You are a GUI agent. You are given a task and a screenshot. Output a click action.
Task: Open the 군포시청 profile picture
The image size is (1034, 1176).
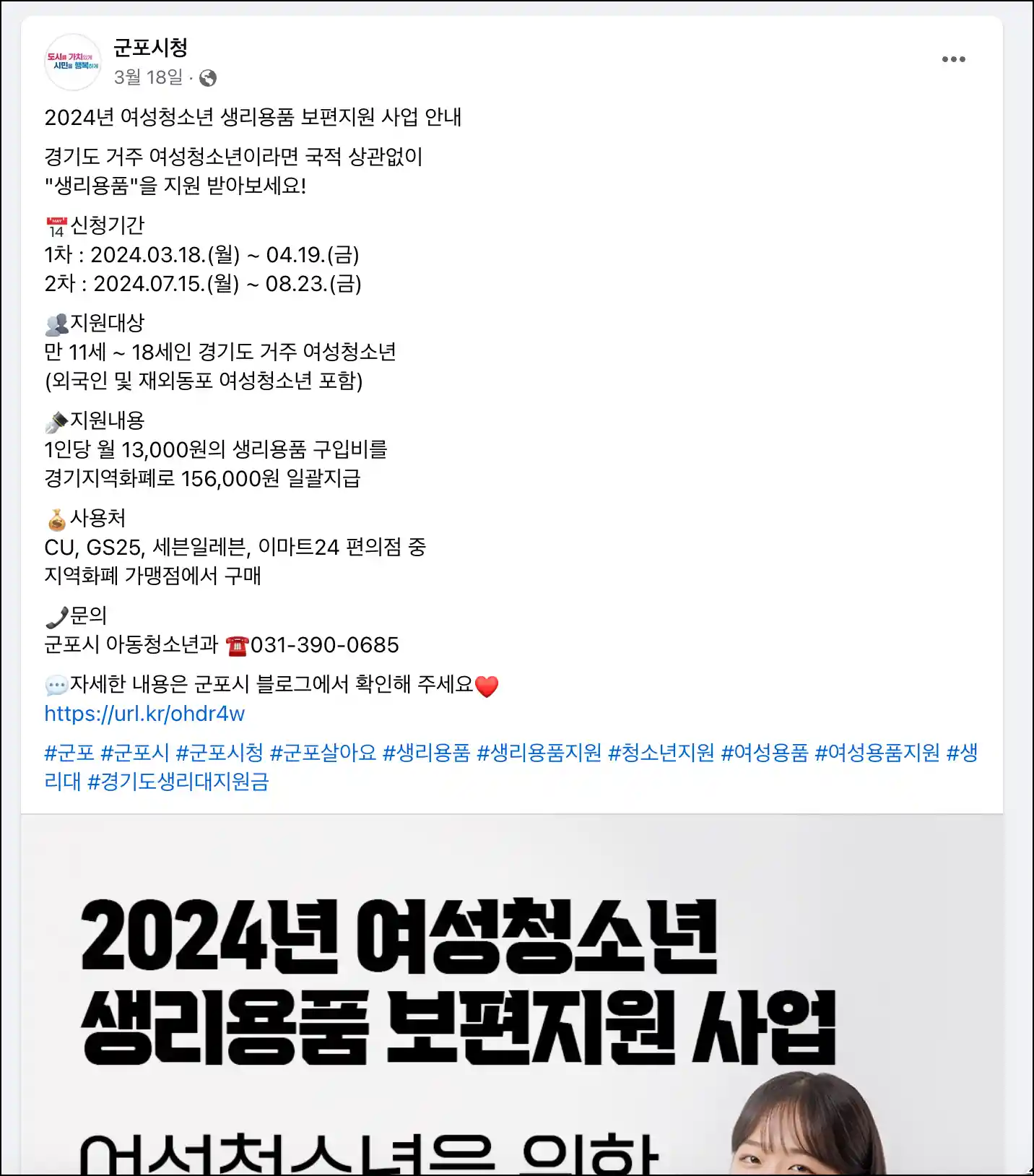72,62
